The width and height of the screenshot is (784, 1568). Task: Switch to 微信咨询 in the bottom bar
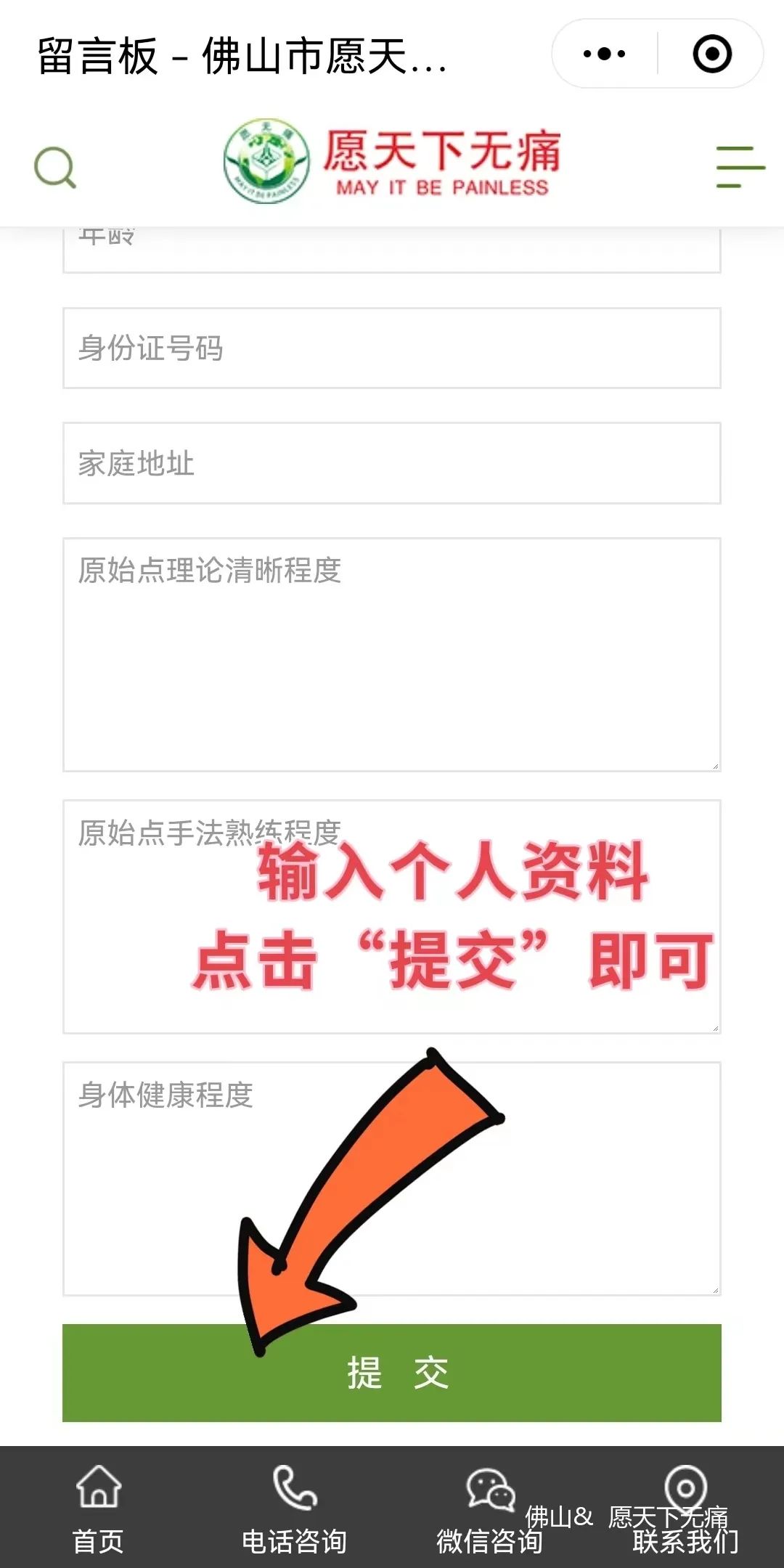(489, 1508)
